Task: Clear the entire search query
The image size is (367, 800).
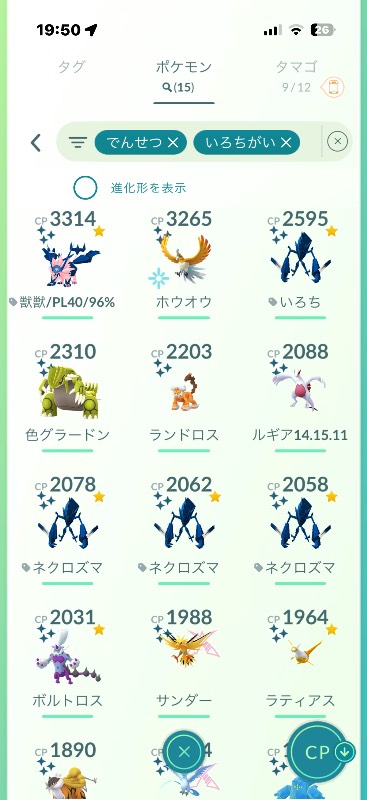Action: click(337, 142)
